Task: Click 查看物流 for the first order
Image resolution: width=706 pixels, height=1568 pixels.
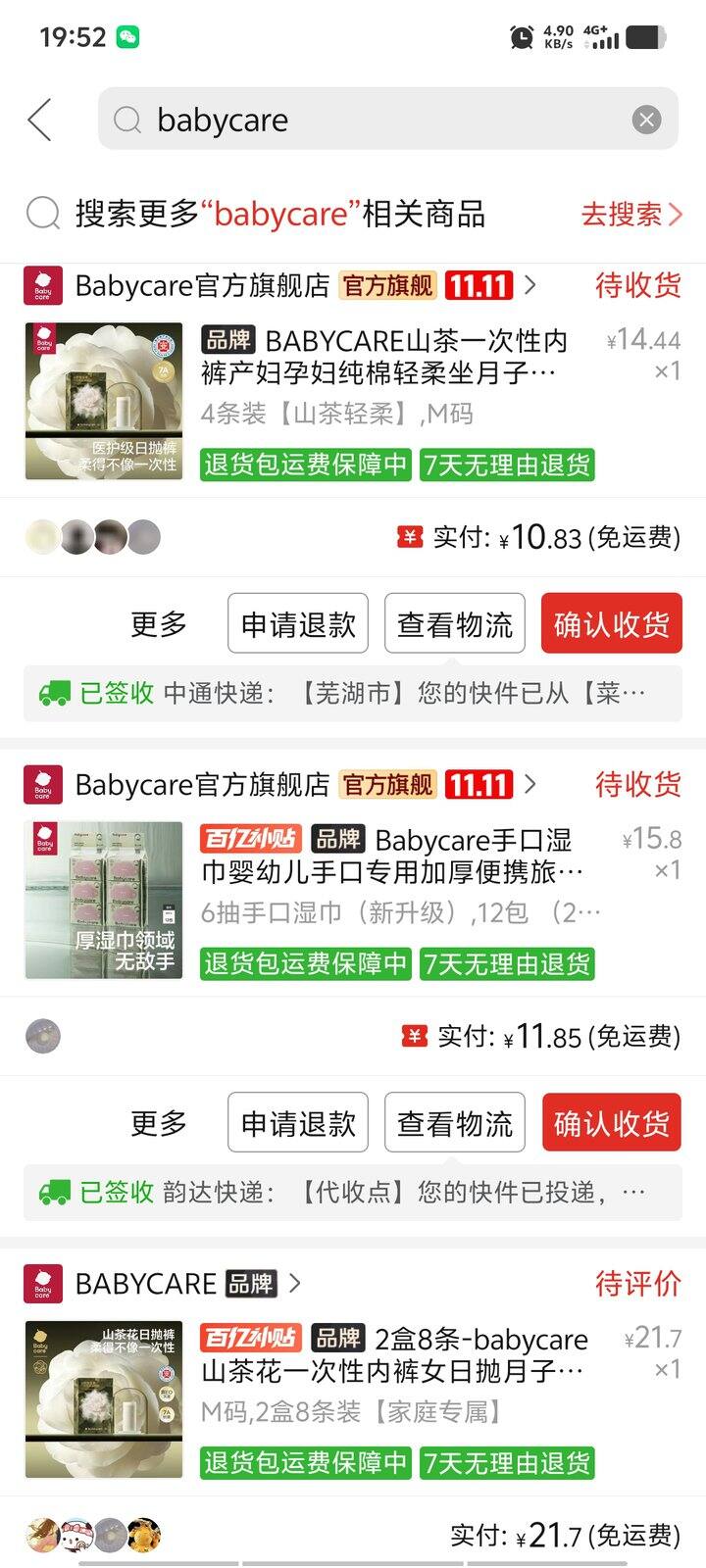Action: pyautogui.click(x=454, y=622)
